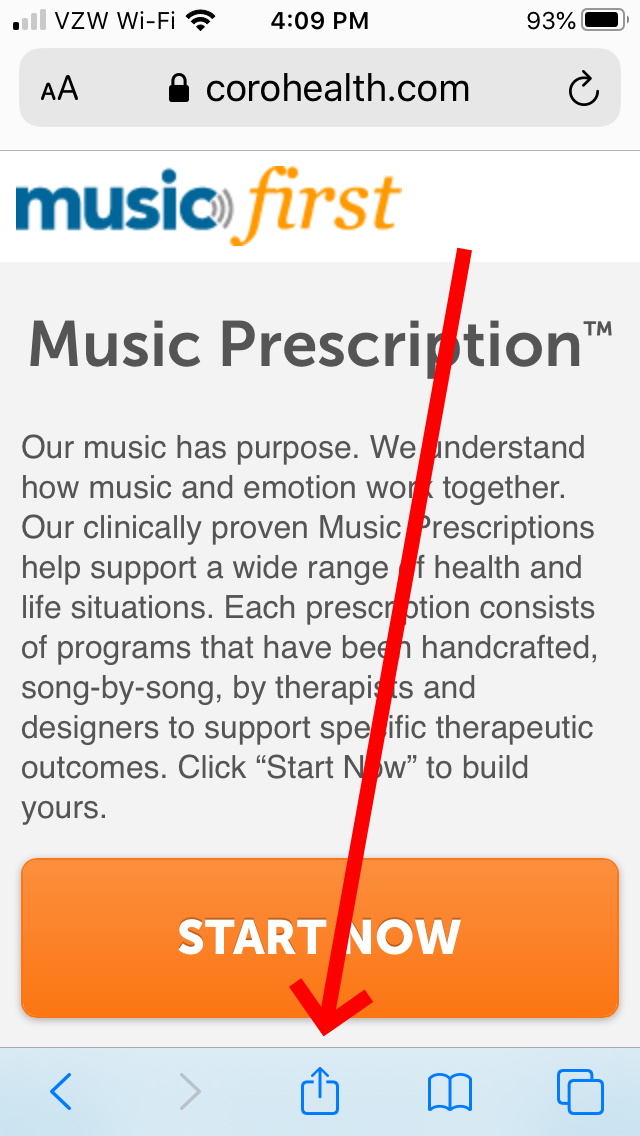Reload the corohealth.com page
The width and height of the screenshot is (640, 1136).
click(583, 90)
